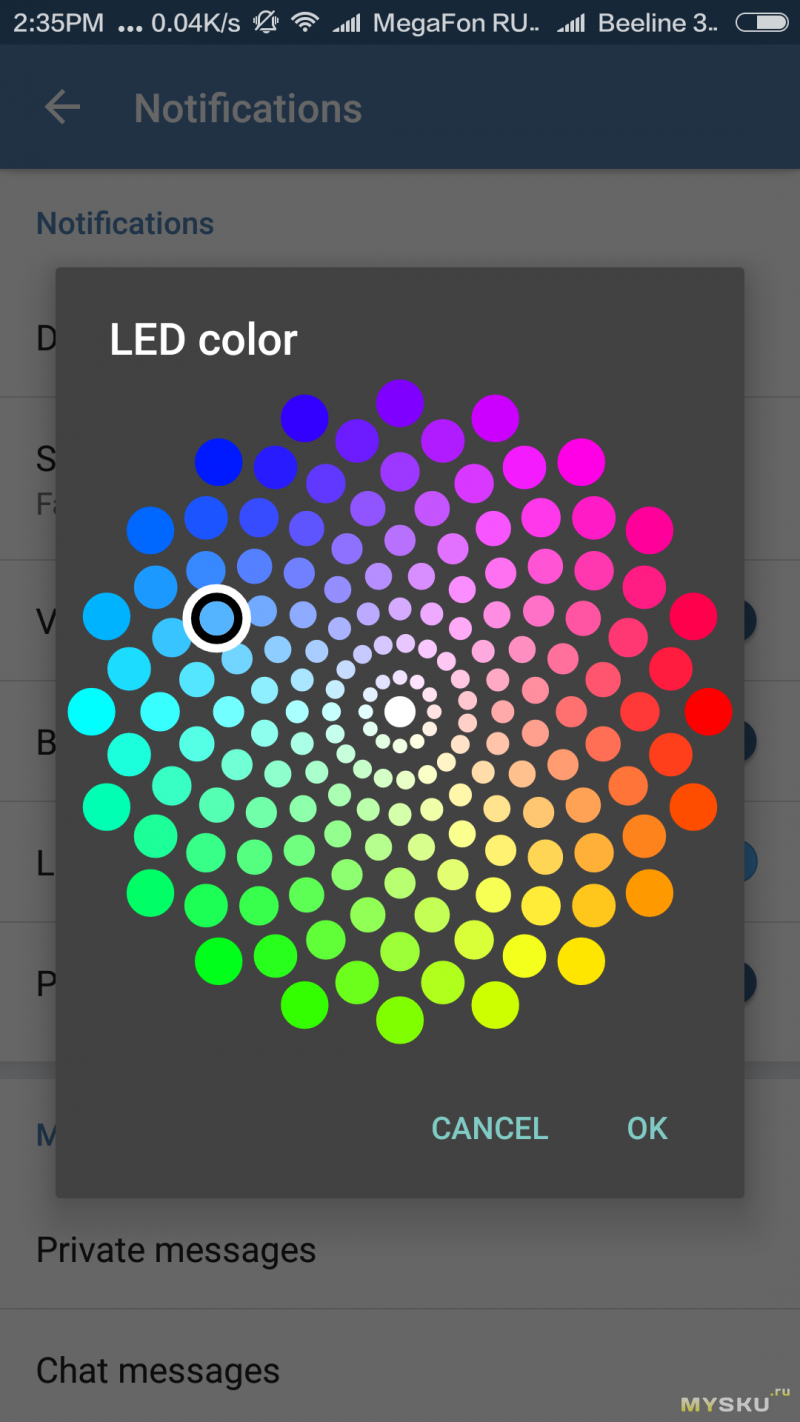Select the outermost pure yellow swatch
Viewport: 800px width, 1422px height.
point(581,962)
